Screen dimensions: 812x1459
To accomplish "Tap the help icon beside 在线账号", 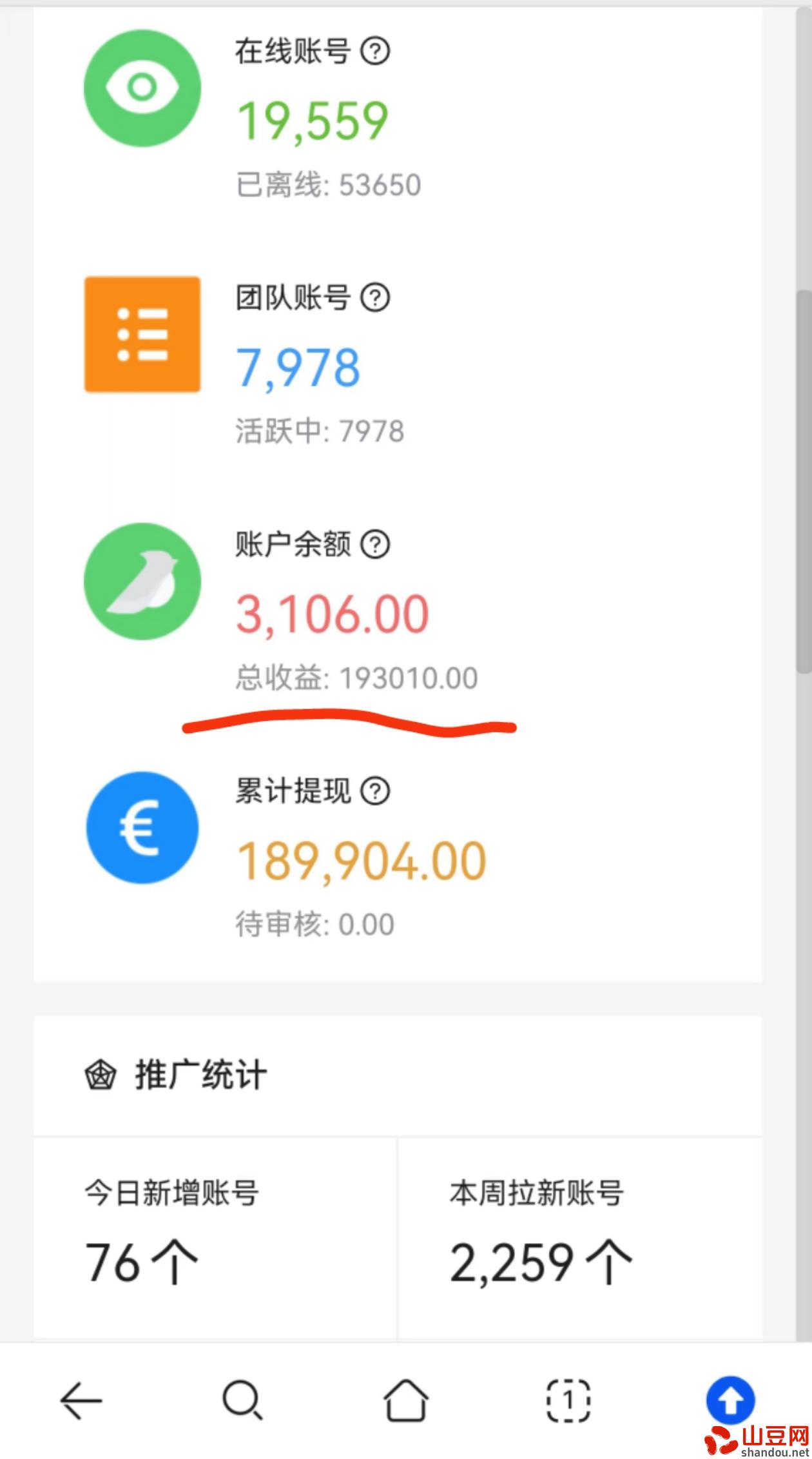I will click(x=374, y=51).
